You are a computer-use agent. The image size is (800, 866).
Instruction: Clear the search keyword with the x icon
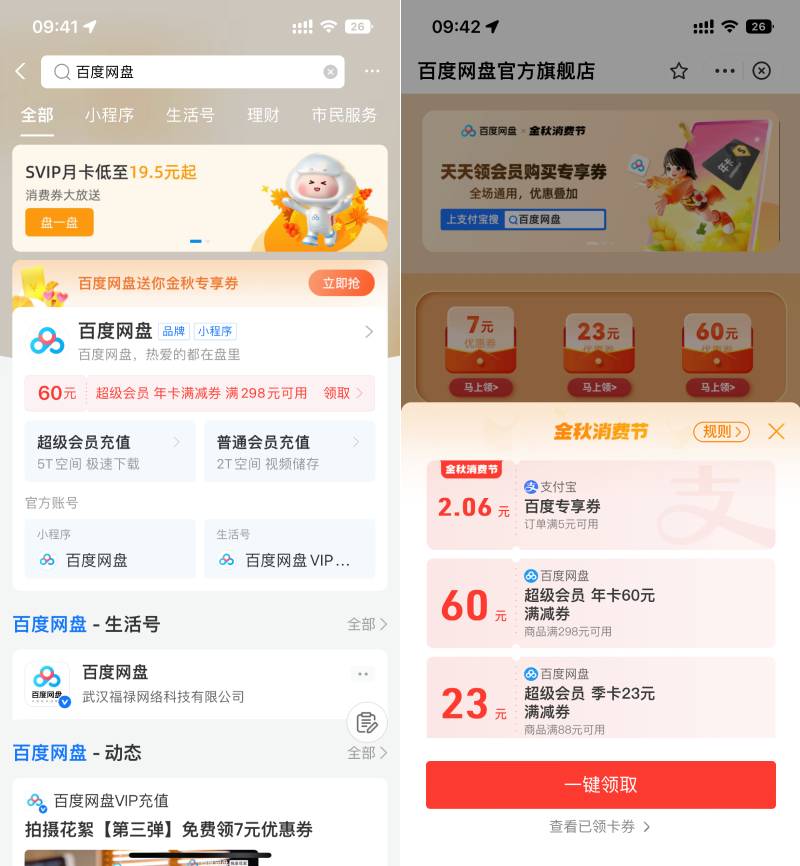tap(330, 71)
